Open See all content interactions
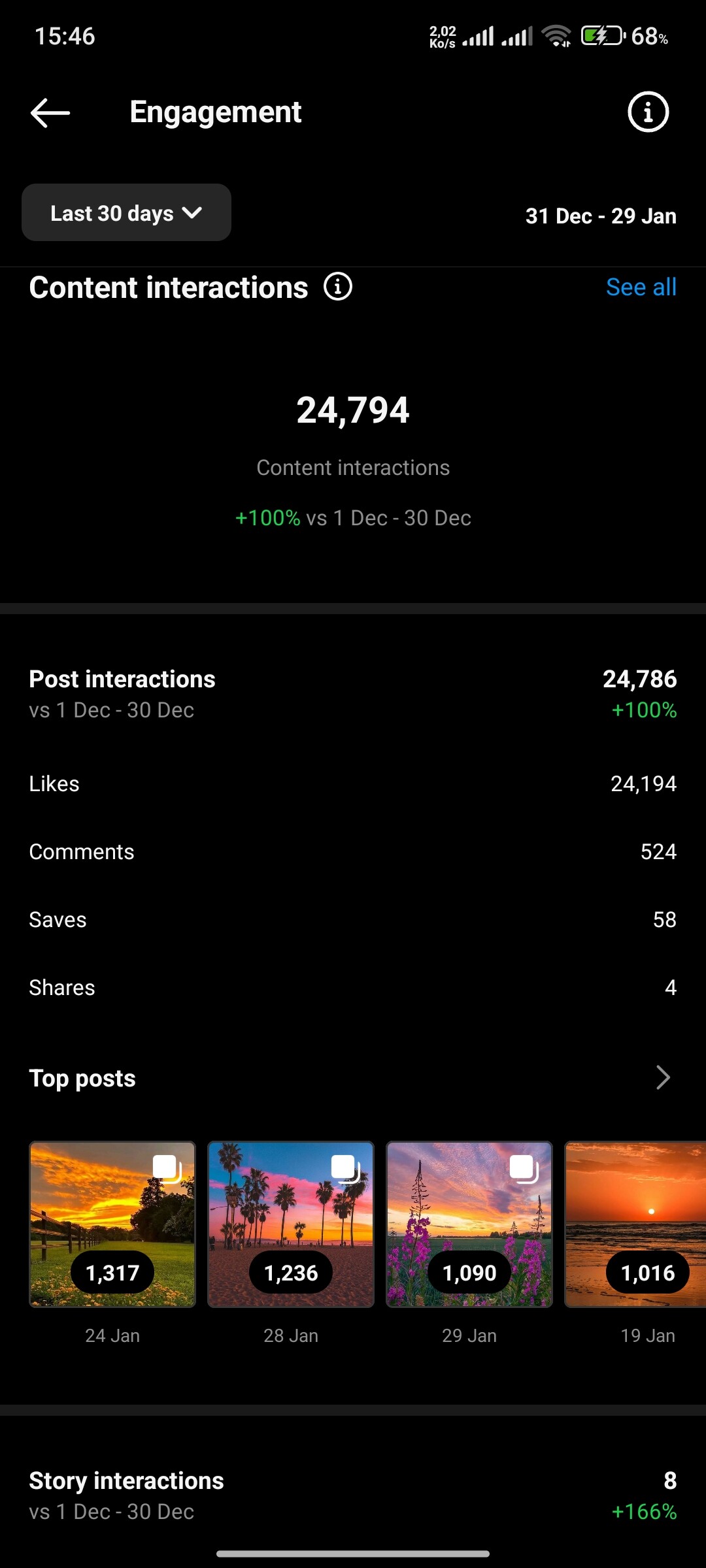 point(641,287)
